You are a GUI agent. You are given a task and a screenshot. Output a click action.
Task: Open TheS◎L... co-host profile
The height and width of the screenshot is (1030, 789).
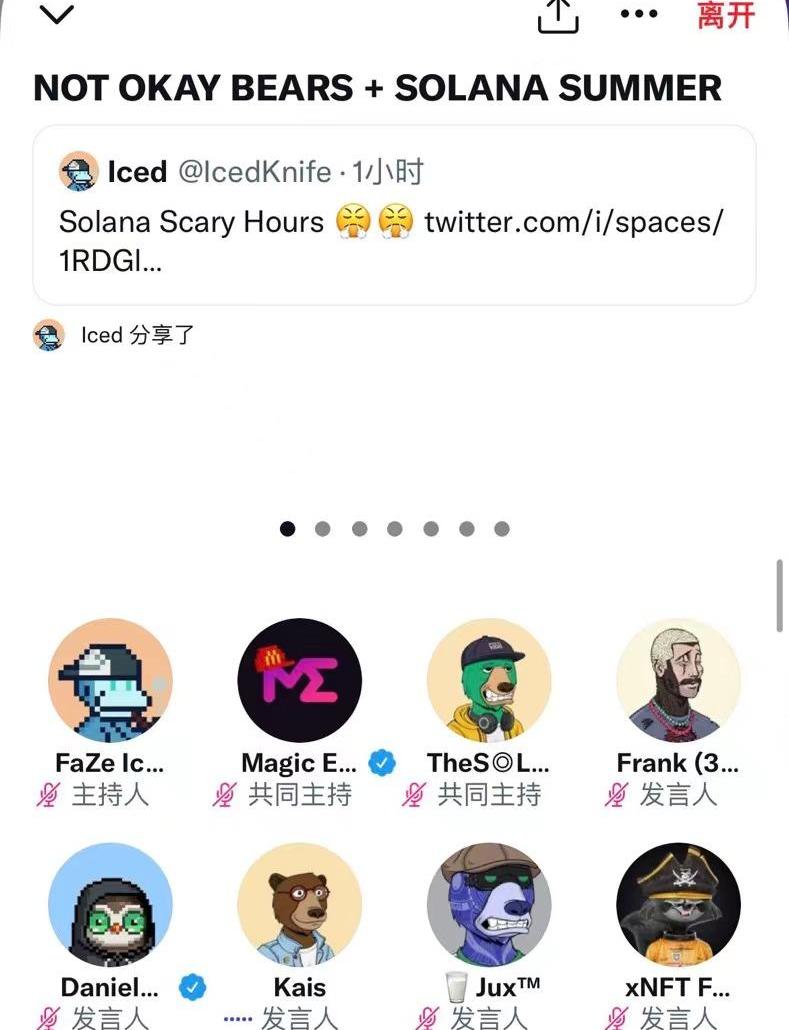(x=489, y=680)
